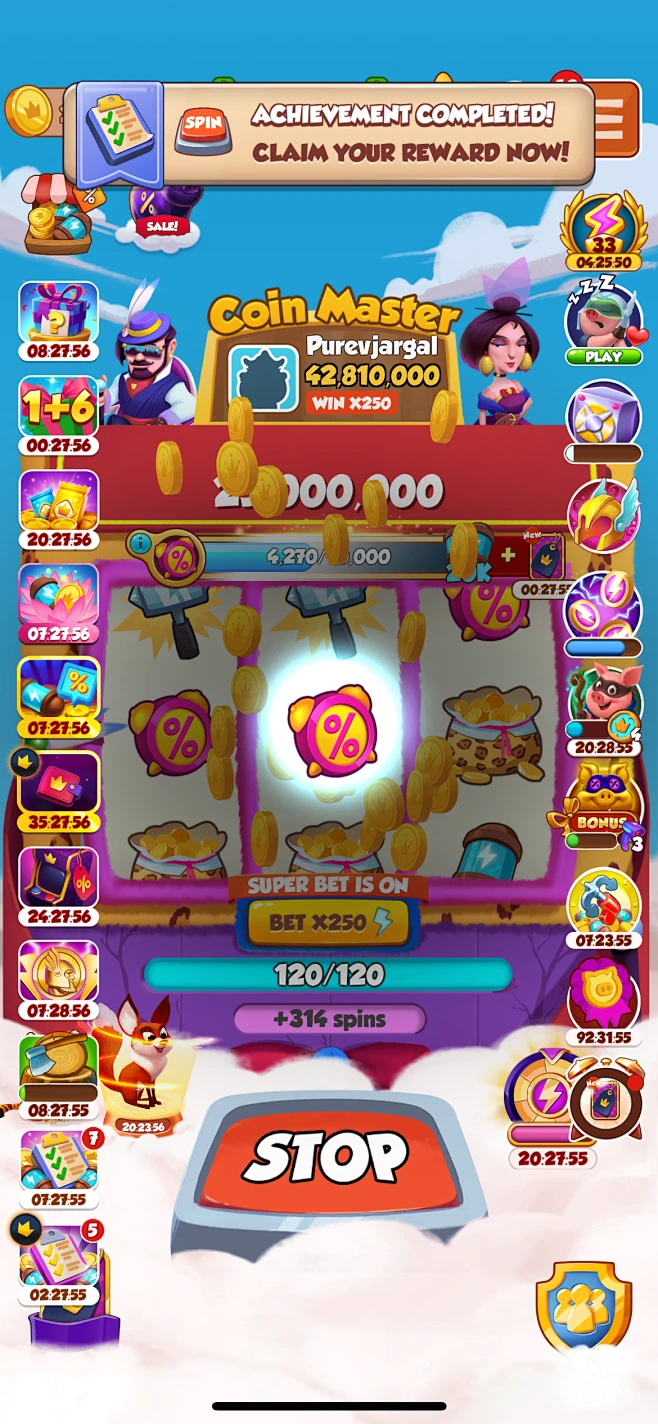Open the winged helmet event

[x=602, y=515]
